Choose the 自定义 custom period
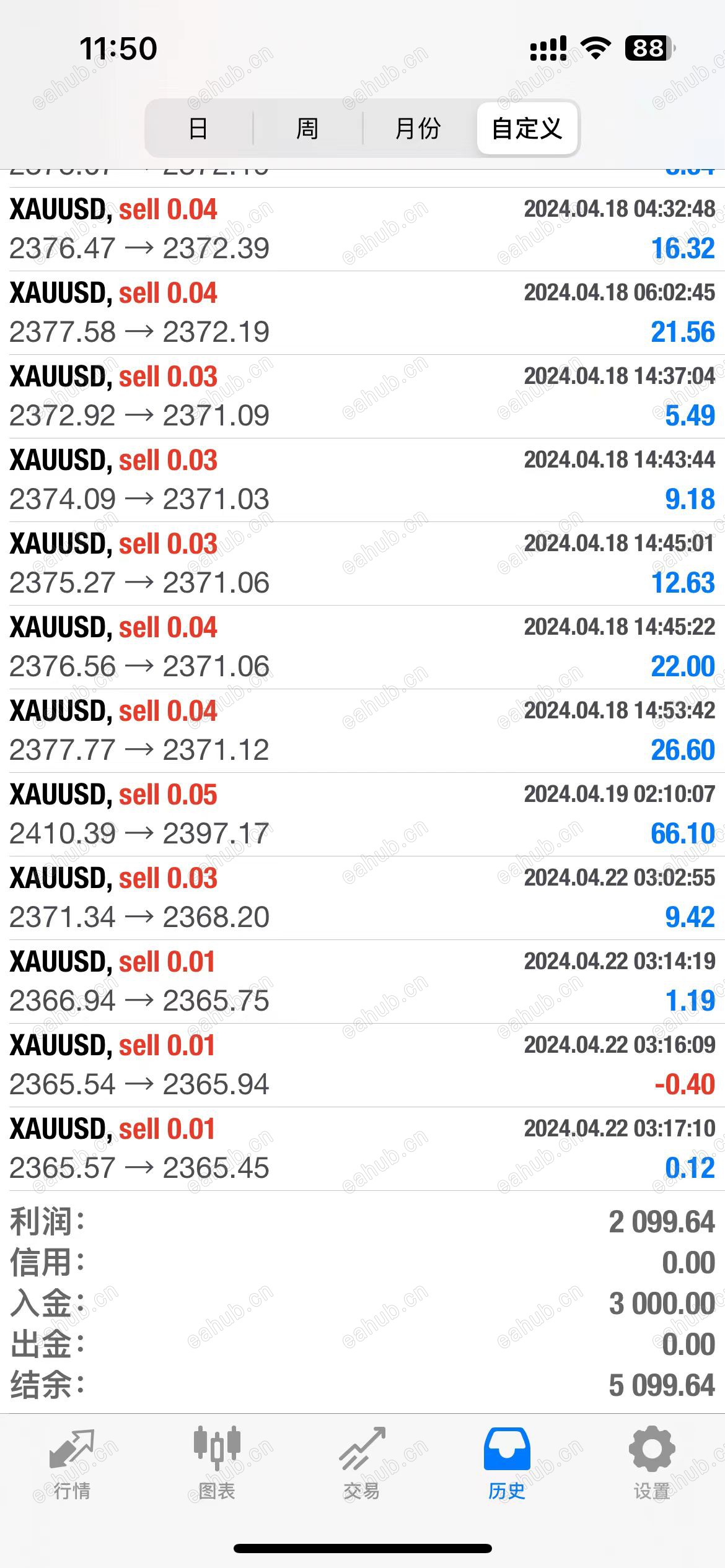The height and width of the screenshot is (1568, 725). point(527,129)
